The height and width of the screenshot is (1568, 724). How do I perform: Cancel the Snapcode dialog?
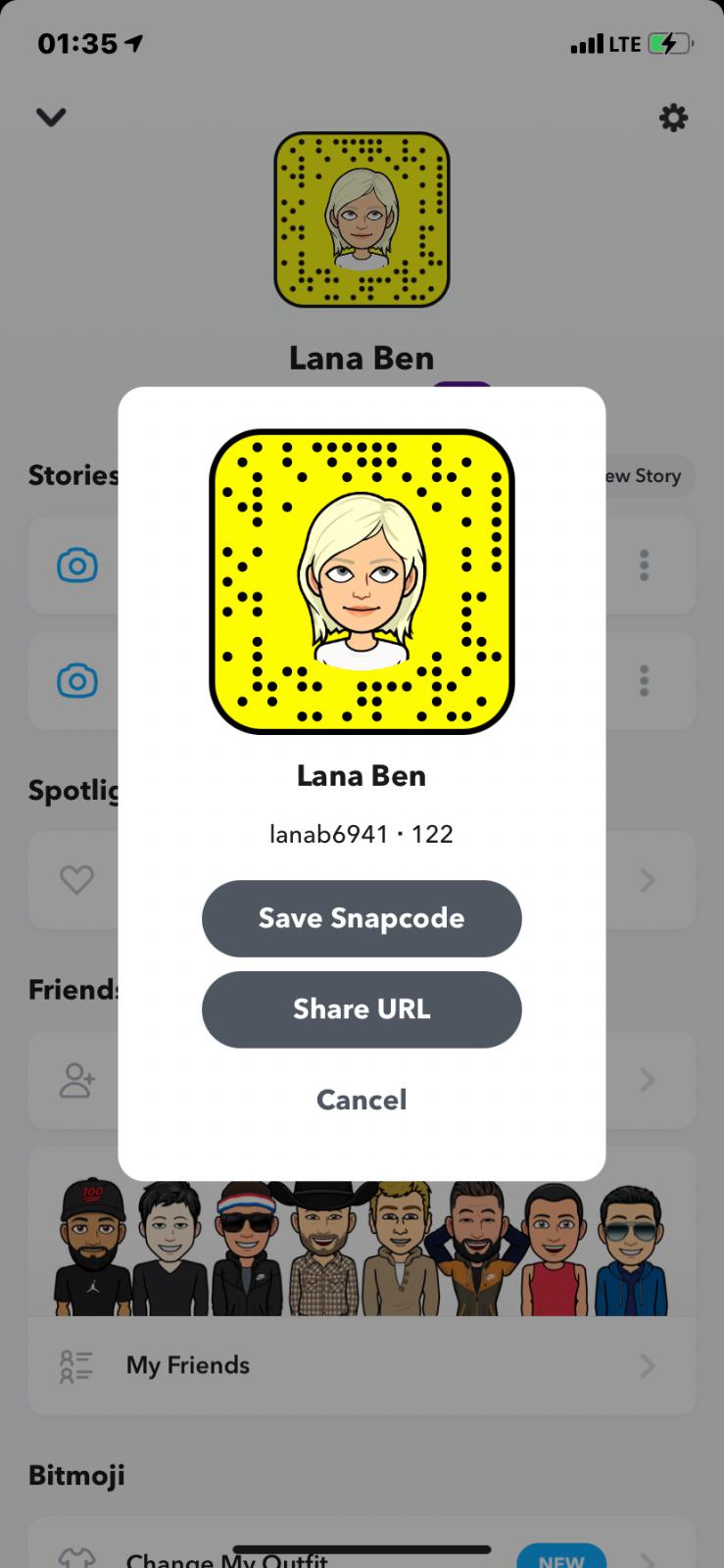[362, 1100]
